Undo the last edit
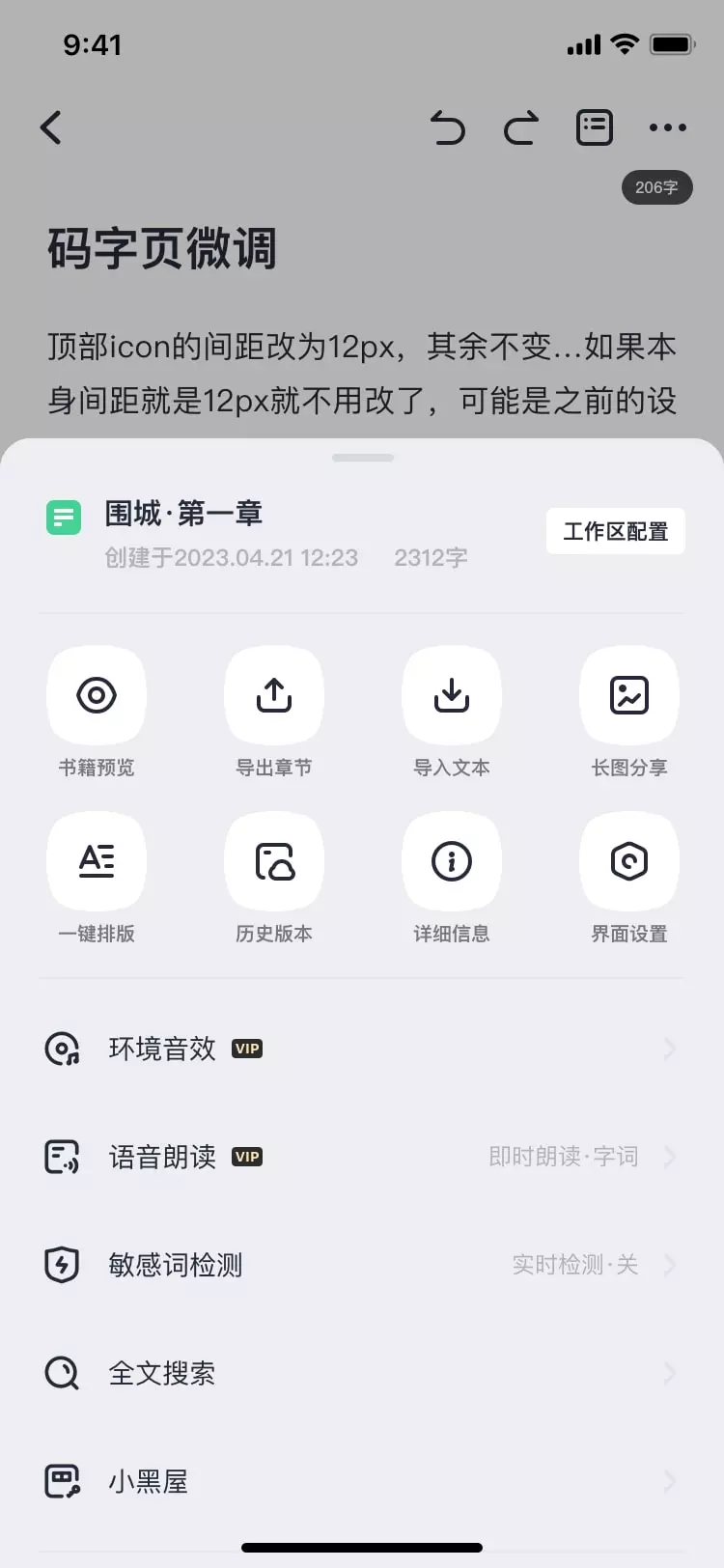 (447, 127)
